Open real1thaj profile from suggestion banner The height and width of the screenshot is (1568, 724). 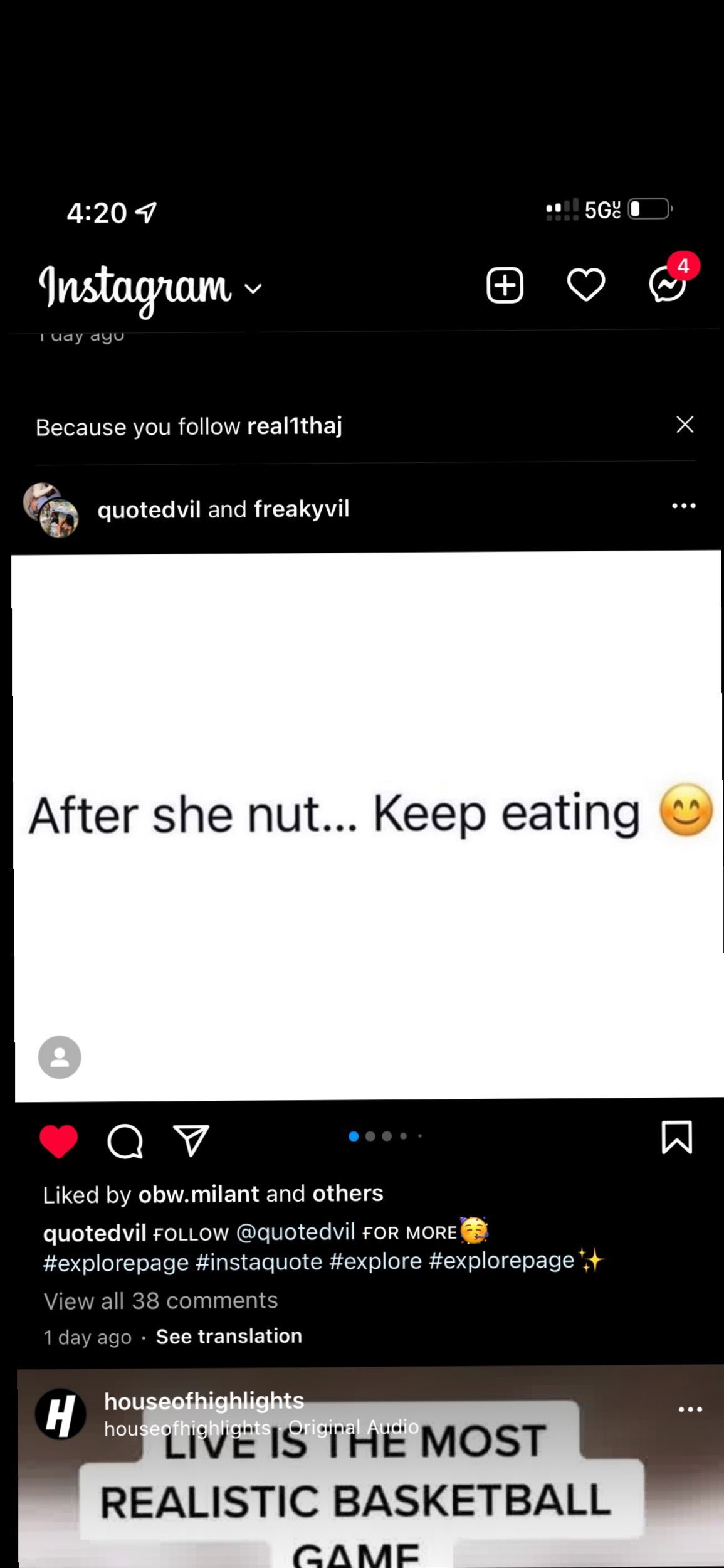295,426
